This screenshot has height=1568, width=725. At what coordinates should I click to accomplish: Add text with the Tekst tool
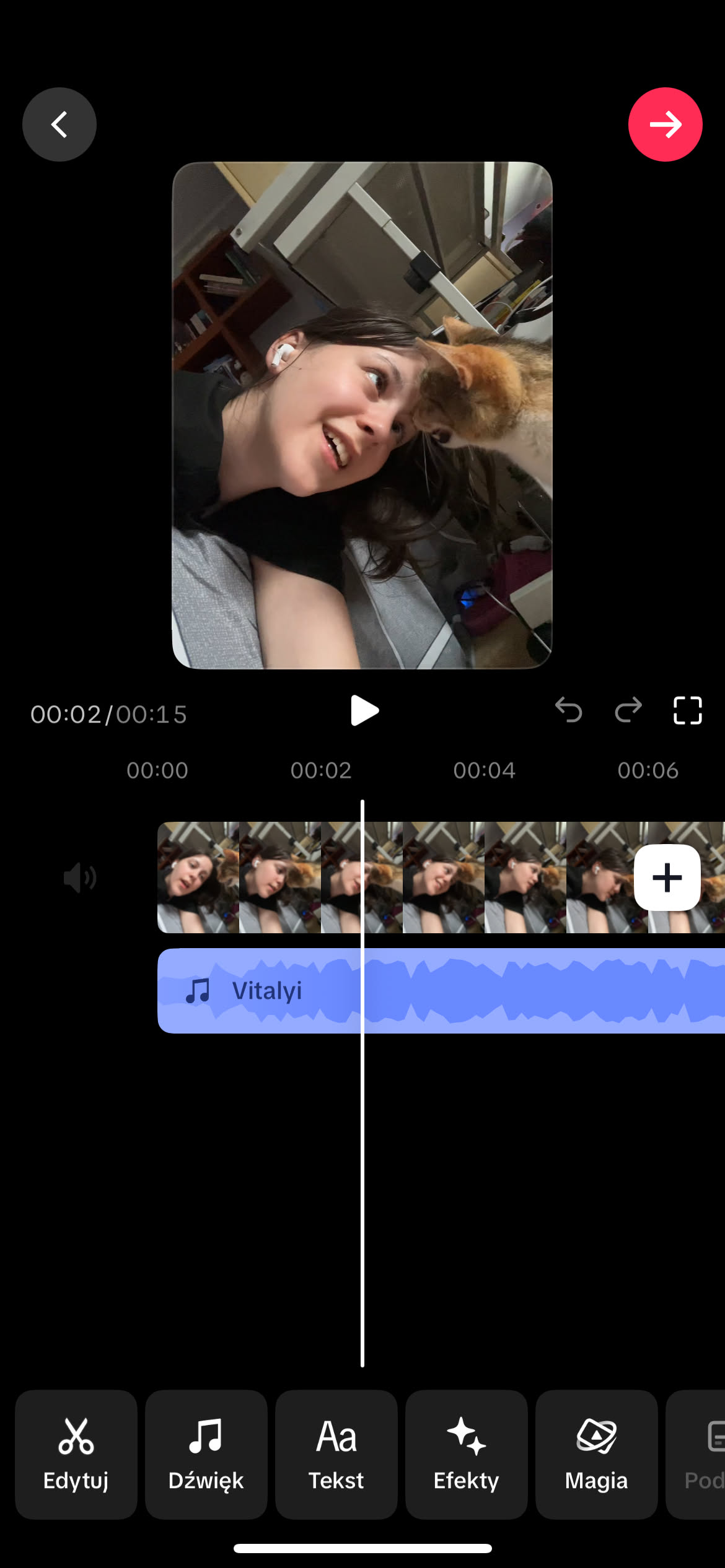tap(336, 1454)
